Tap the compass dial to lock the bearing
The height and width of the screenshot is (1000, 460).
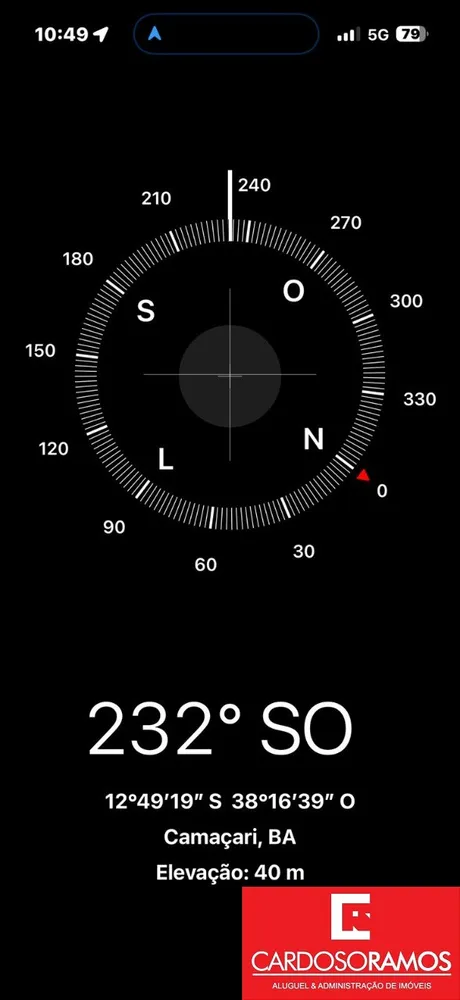(x=230, y=374)
